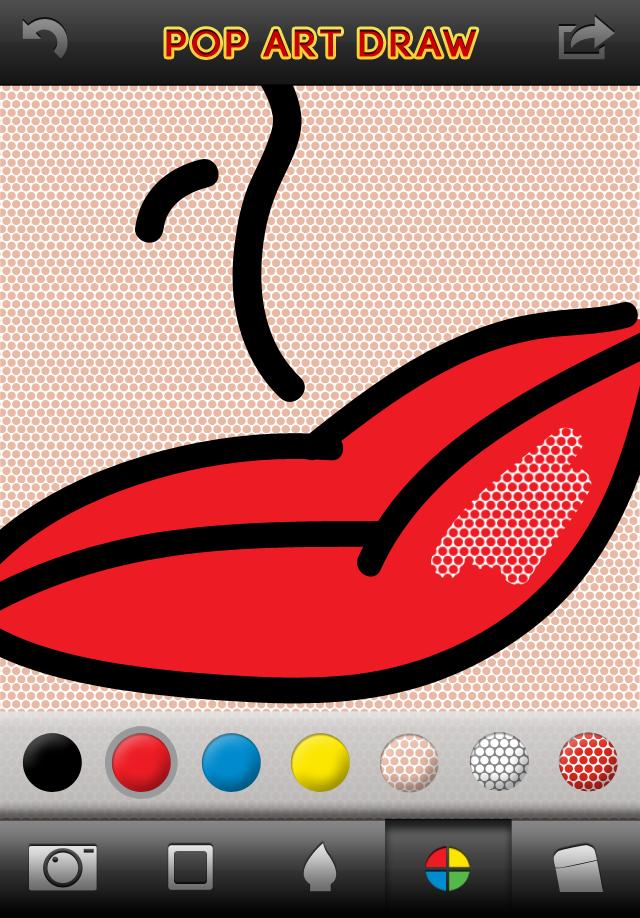Choose the skin-tone dotted pattern swatch
Screen dimensions: 640x918
coord(409,762)
